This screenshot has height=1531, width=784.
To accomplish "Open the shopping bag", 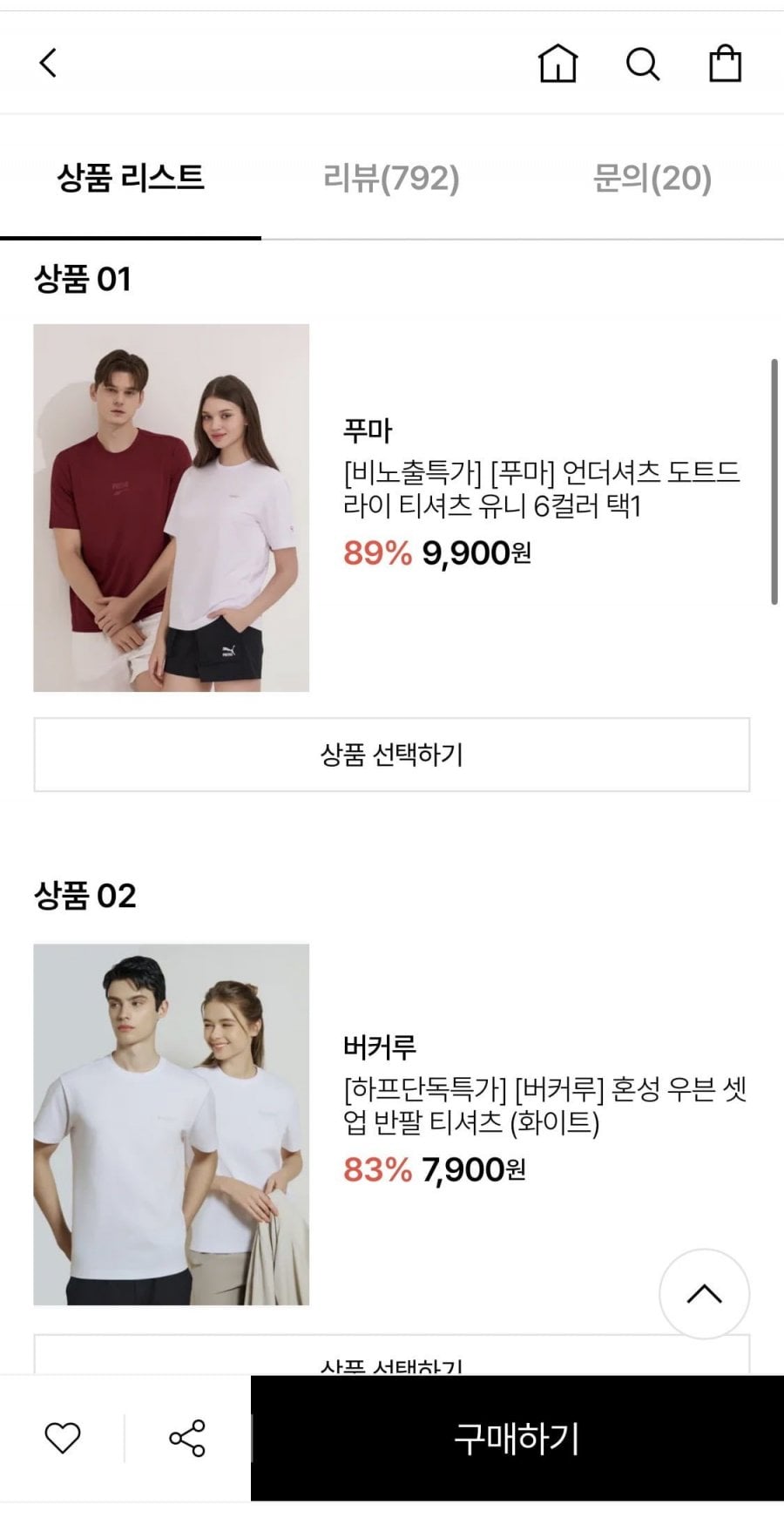I will pyautogui.click(x=725, y=64).
